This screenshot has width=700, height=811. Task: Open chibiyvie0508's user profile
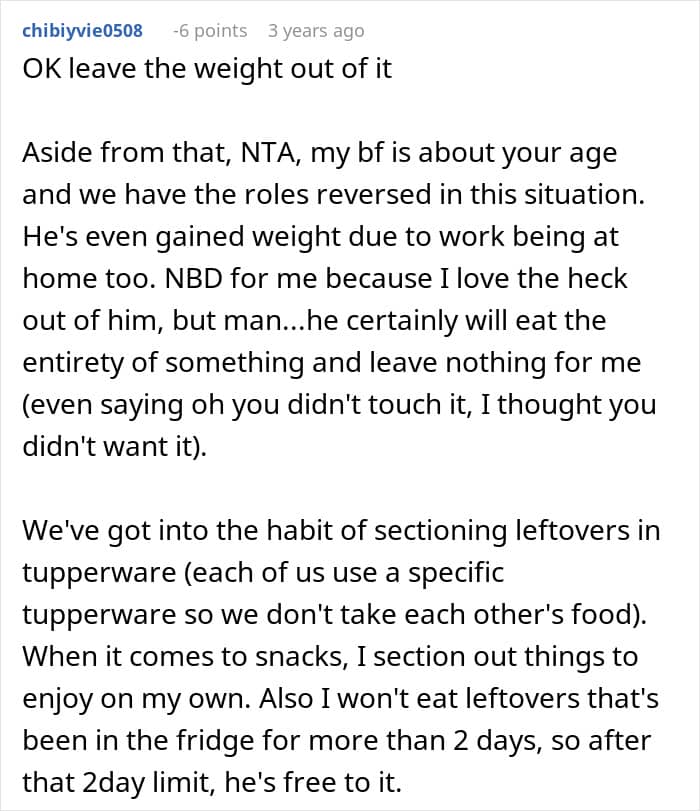82,30
